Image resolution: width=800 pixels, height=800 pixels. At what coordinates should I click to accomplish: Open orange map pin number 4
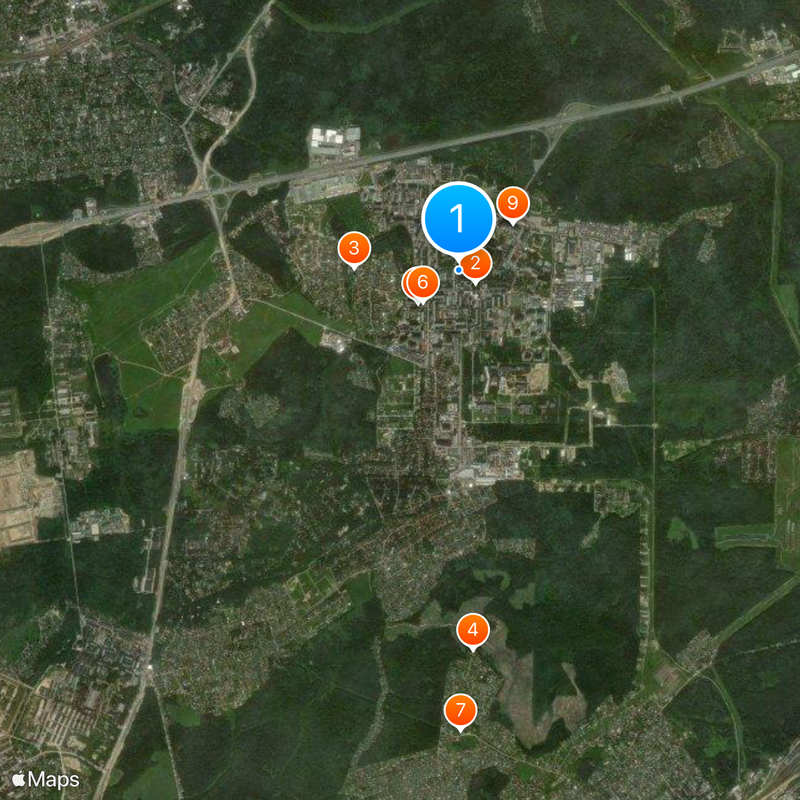pyautogui.click(x=473, y=631)
